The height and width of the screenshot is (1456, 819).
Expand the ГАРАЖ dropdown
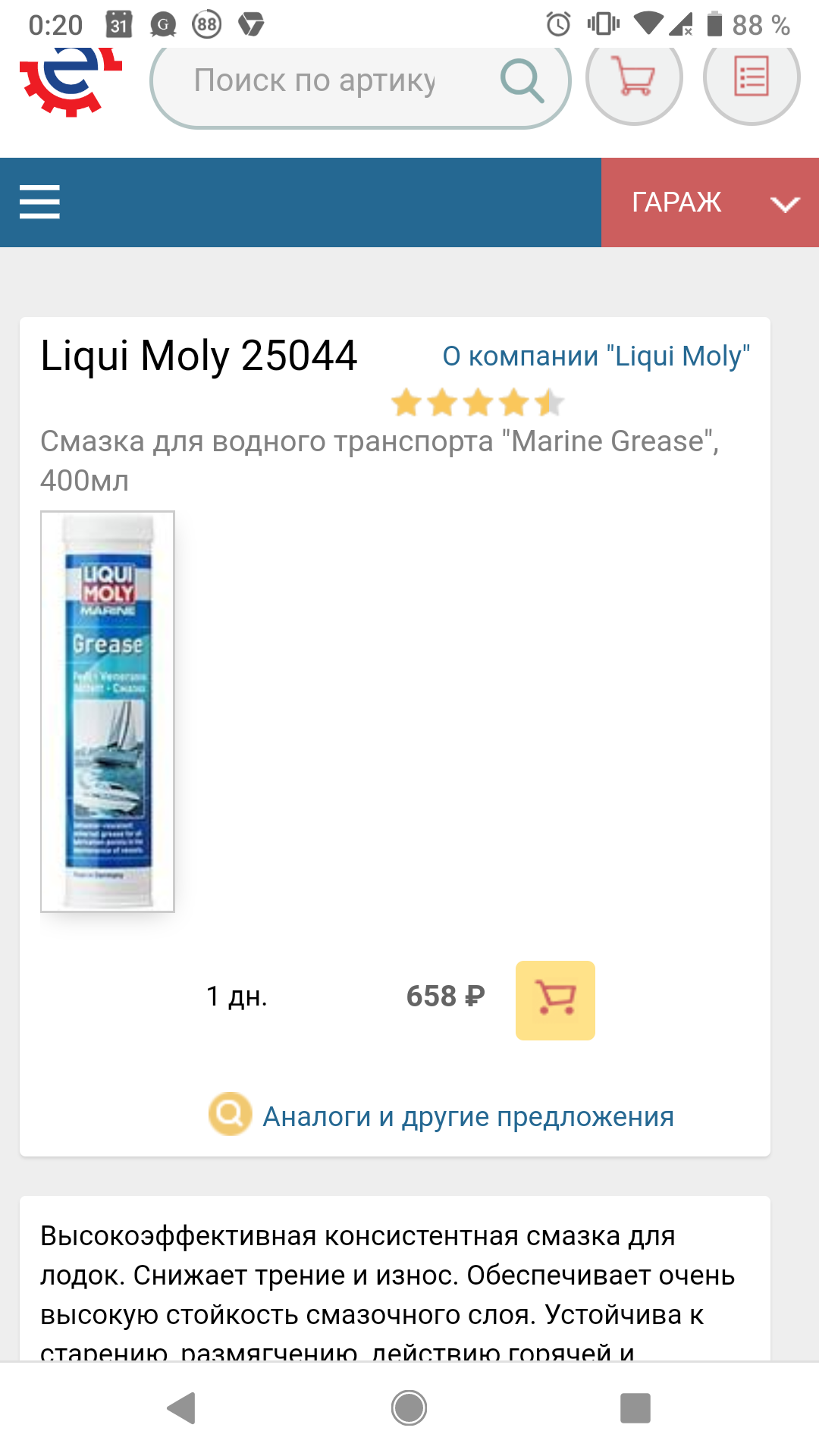[x=710, y=202]
